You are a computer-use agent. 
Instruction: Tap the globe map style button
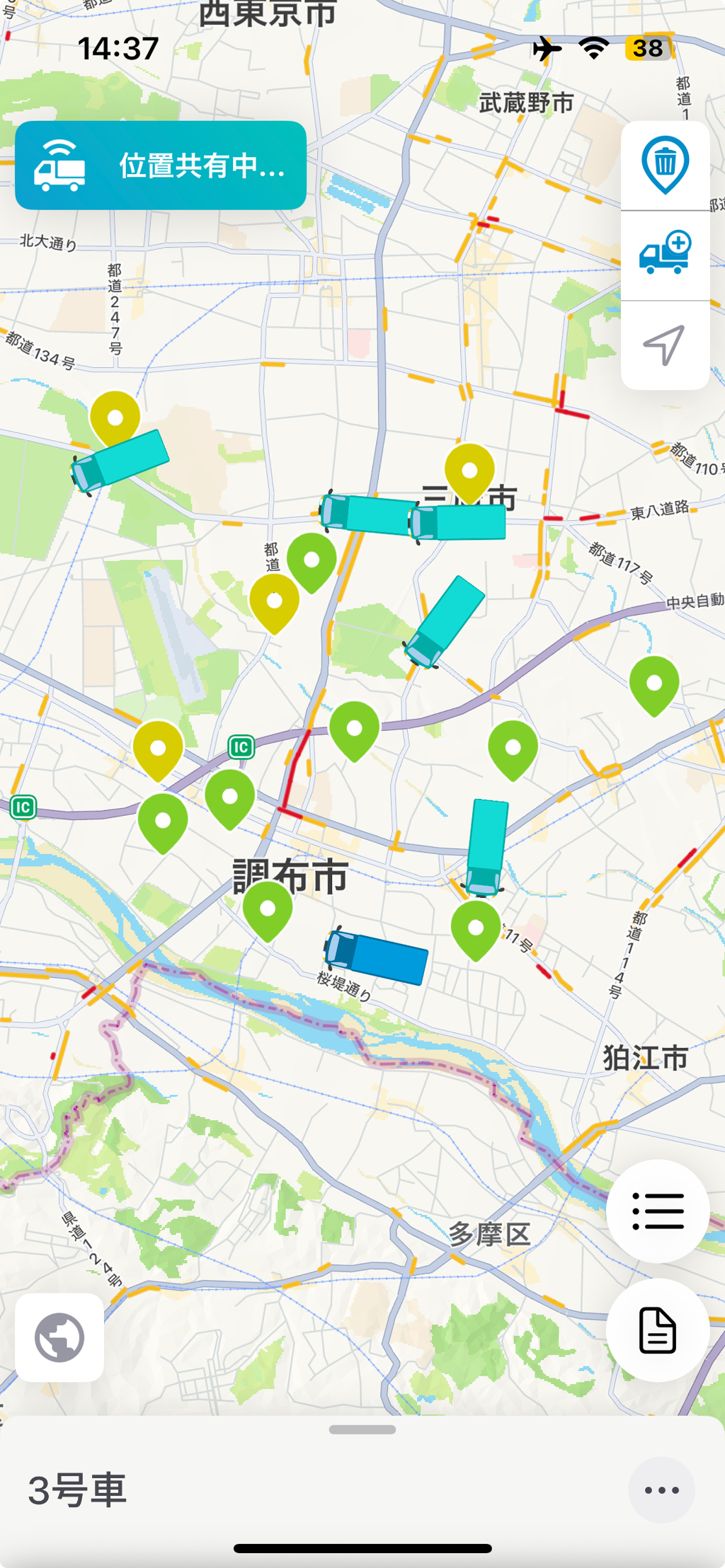pos(59,1337)
